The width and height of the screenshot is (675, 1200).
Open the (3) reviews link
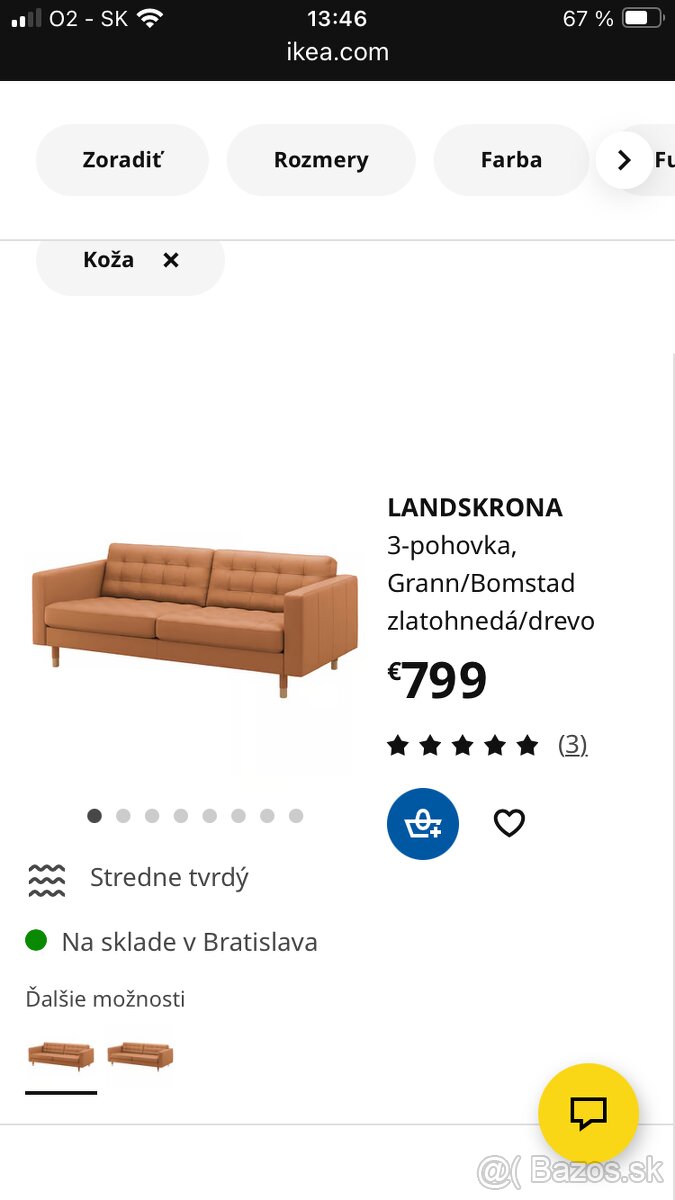572,745
